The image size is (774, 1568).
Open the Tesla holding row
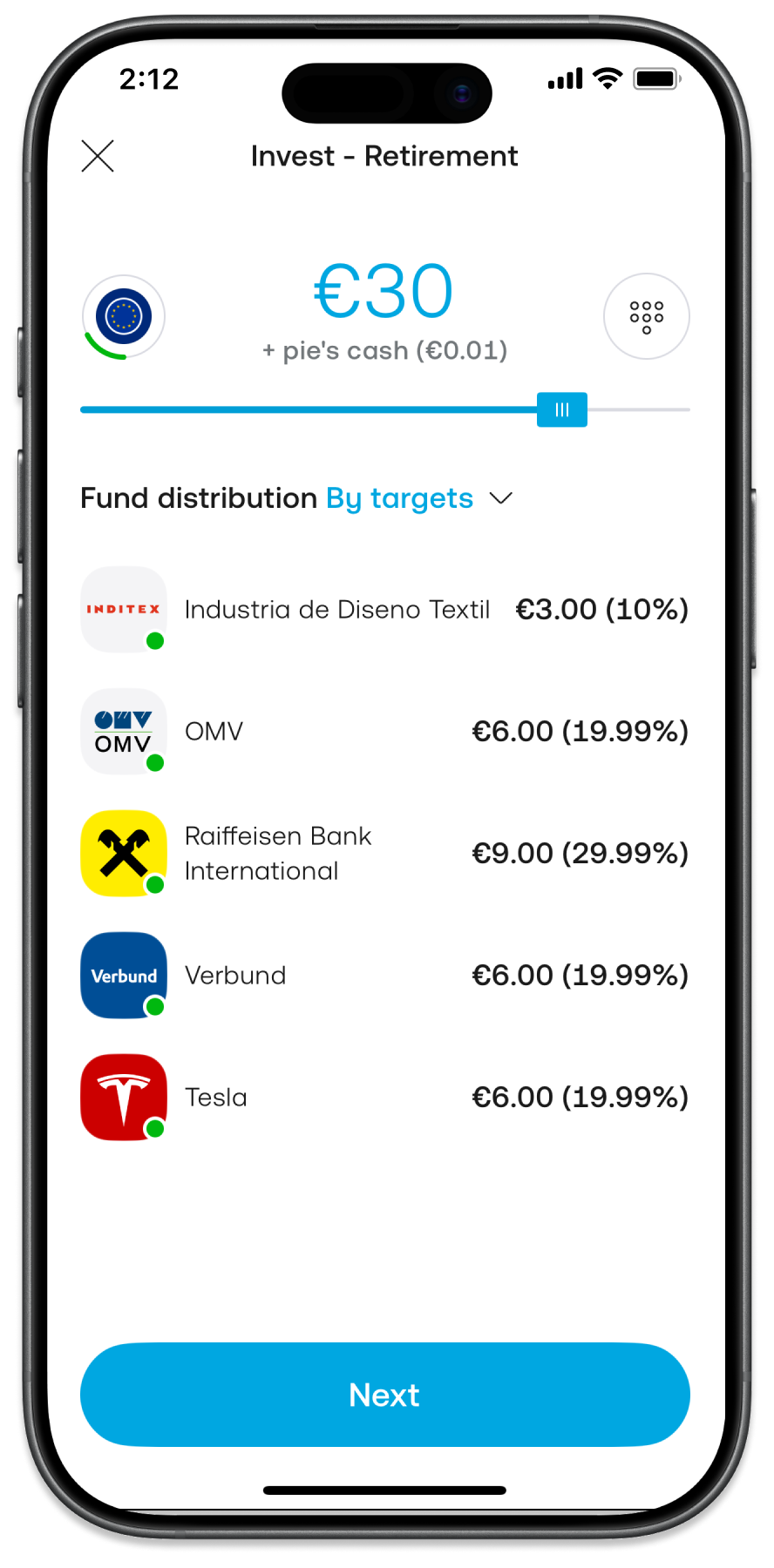(384, 1098)
